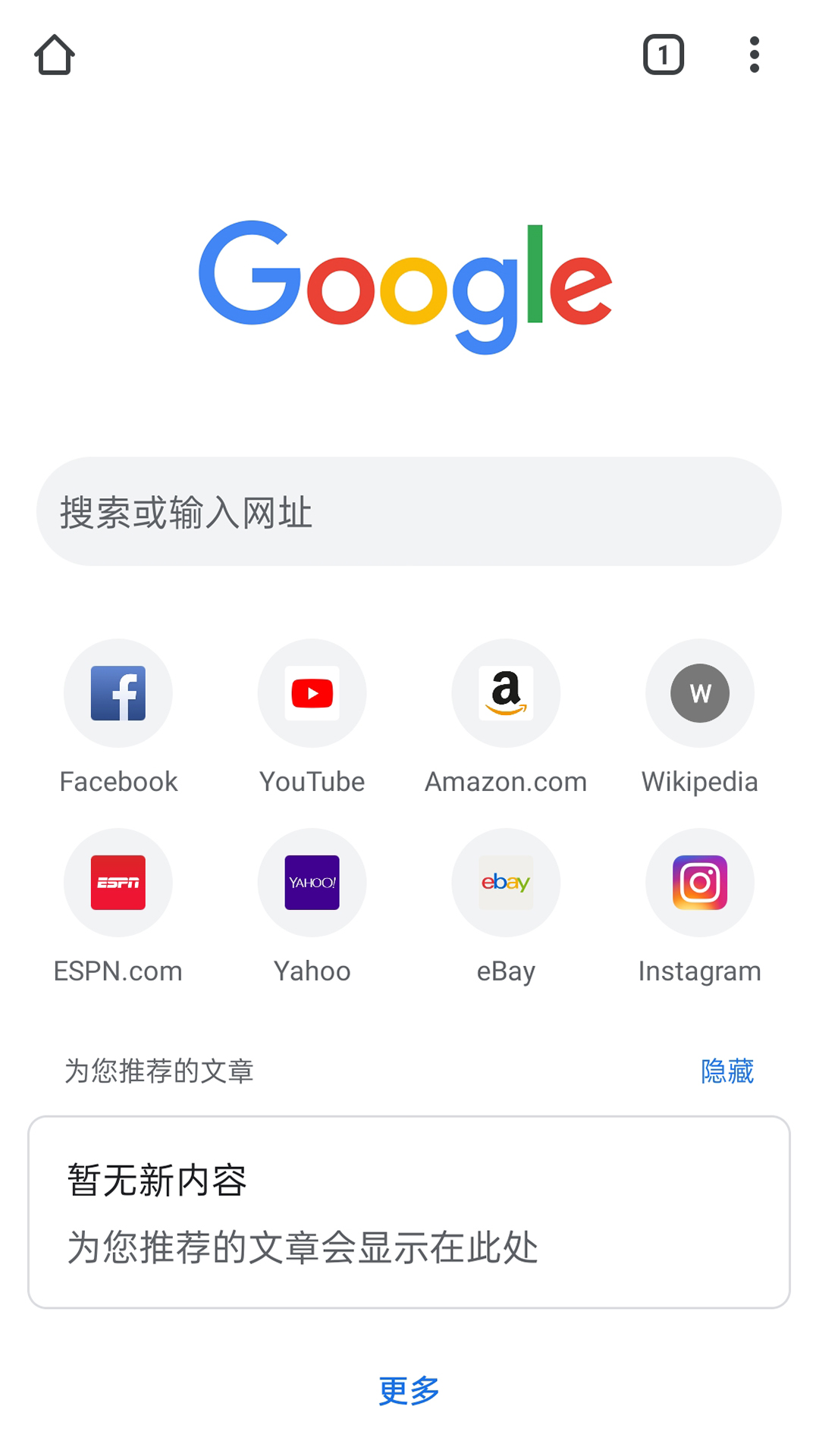Open the Instagram shortcut icon
Viewport: 819px width, 1456px height.
click(x=699, y=883)
